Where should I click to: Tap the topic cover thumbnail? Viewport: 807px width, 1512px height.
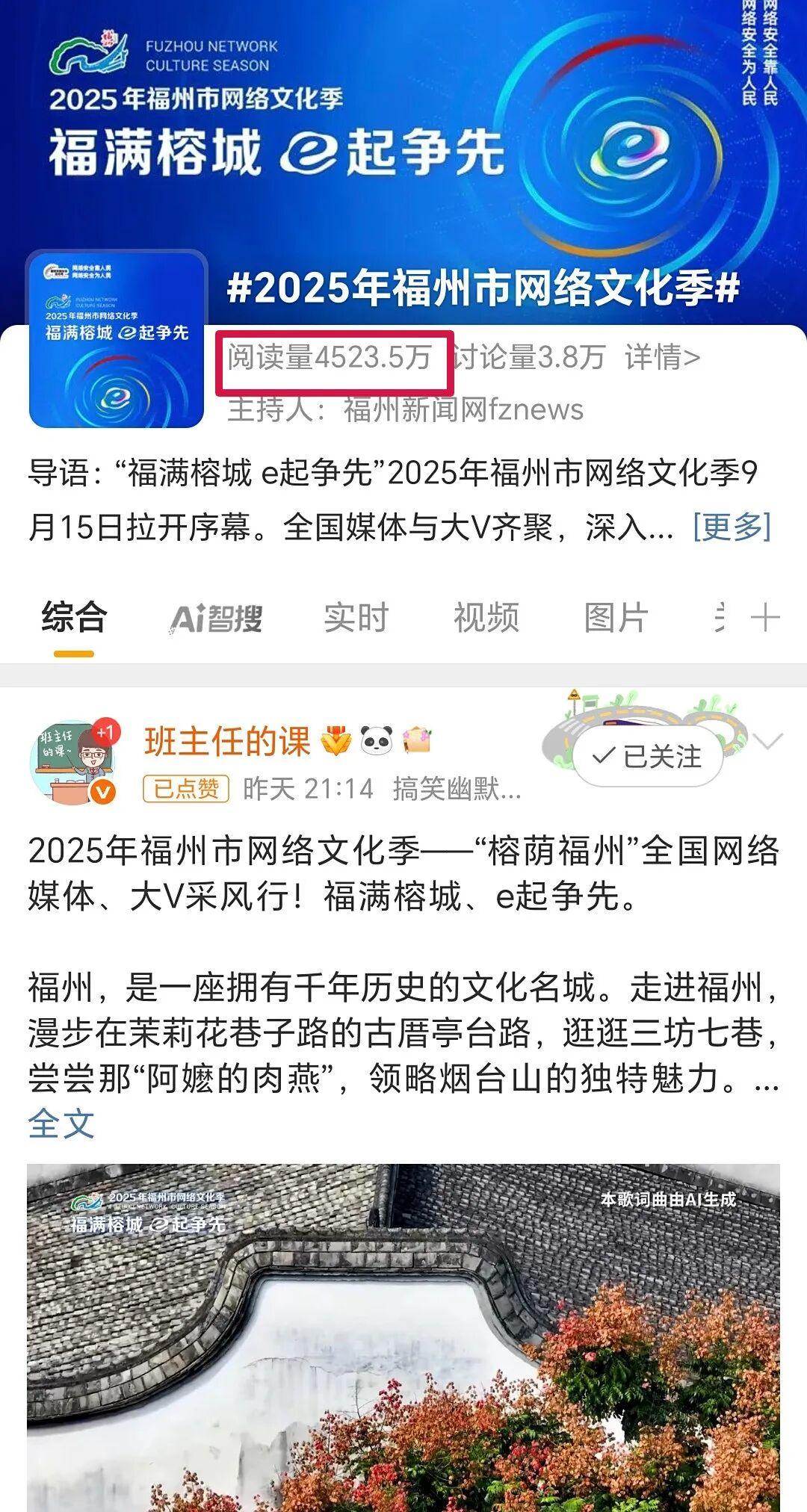(x=117, y=340)
